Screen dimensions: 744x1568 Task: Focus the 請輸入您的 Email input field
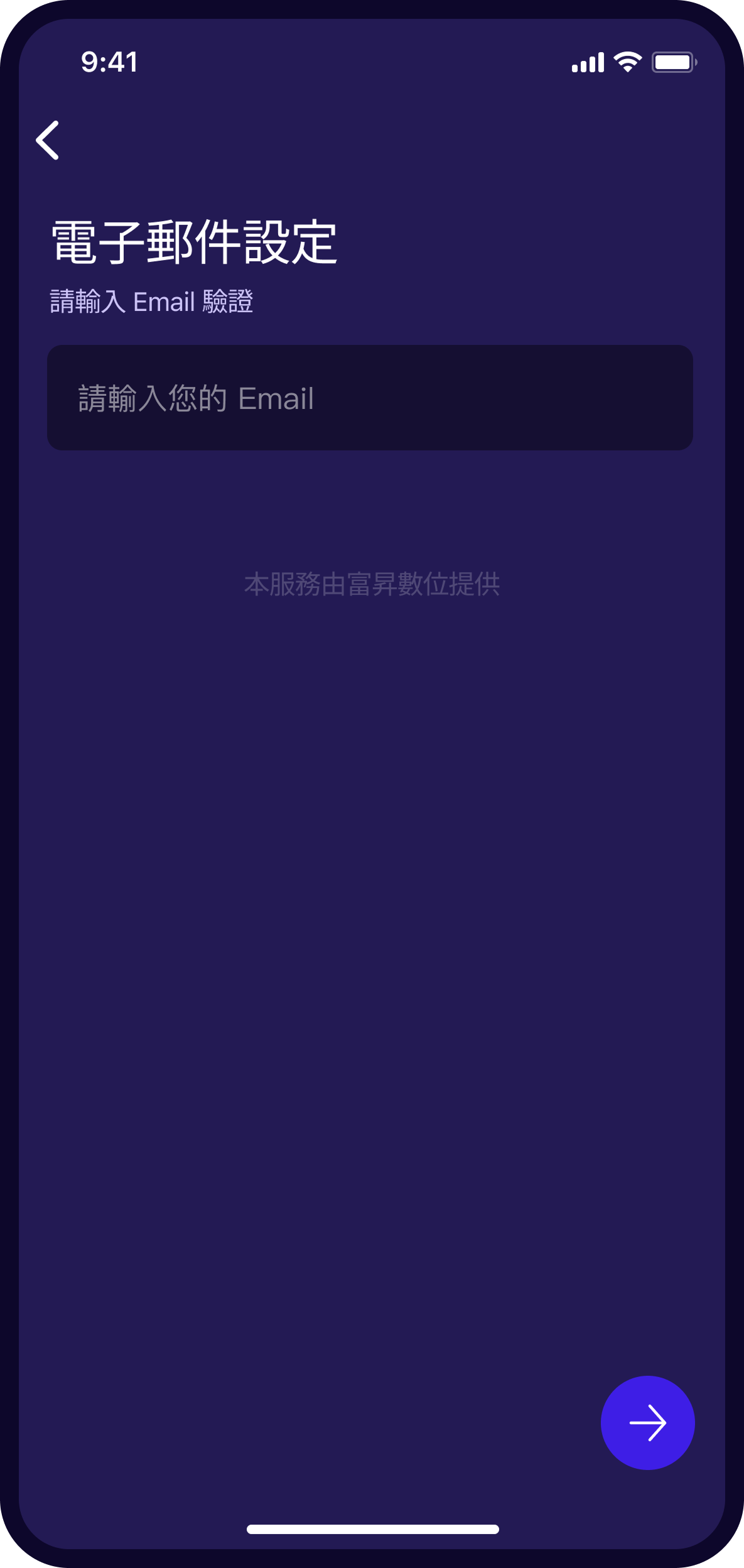(x=370, y=398)
